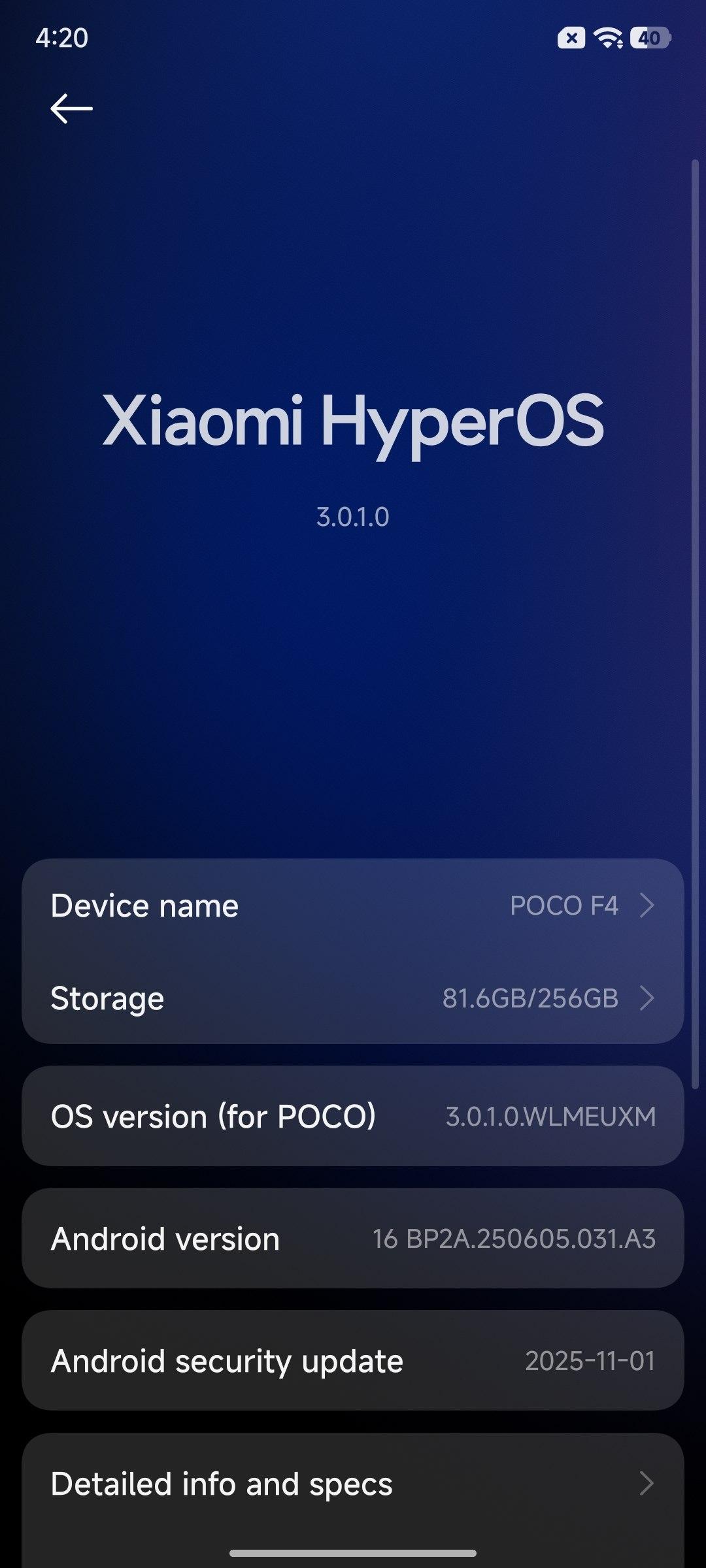
Task: Open Storage details
Action: pyautogui.click(x=353, y=998)
